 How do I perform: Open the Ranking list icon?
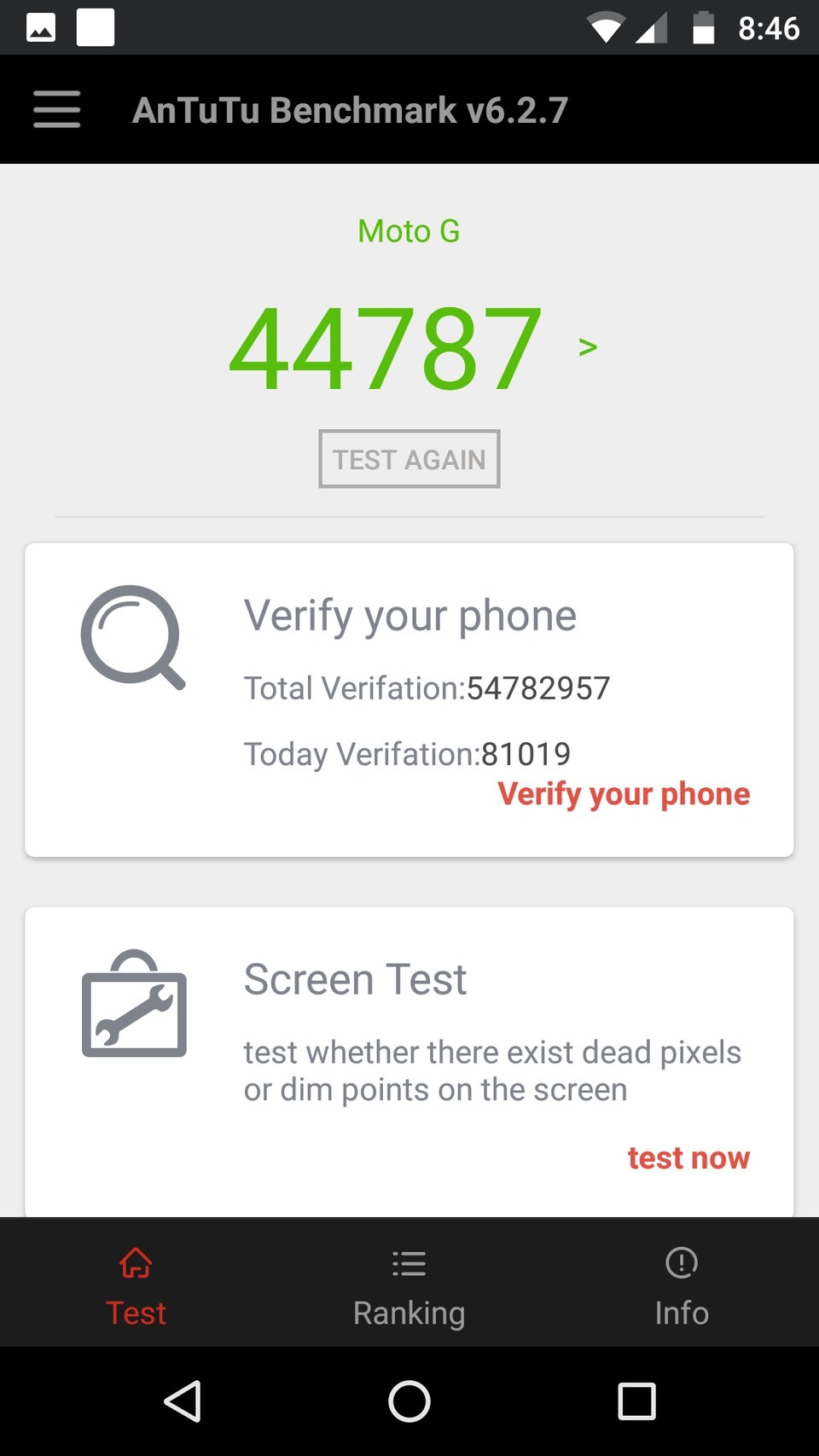(x=409, y=1265)
